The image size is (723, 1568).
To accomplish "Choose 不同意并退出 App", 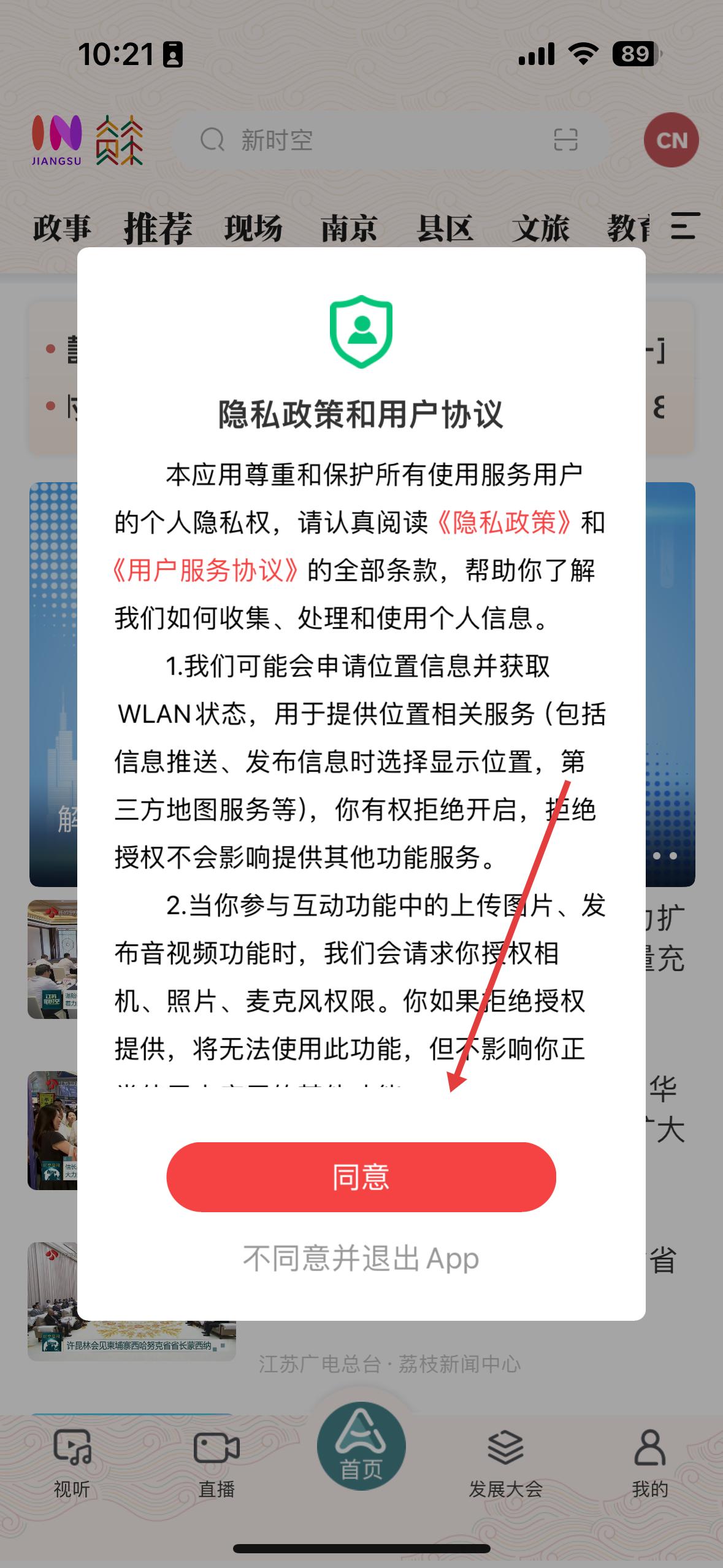I will tap(361, 1259).
